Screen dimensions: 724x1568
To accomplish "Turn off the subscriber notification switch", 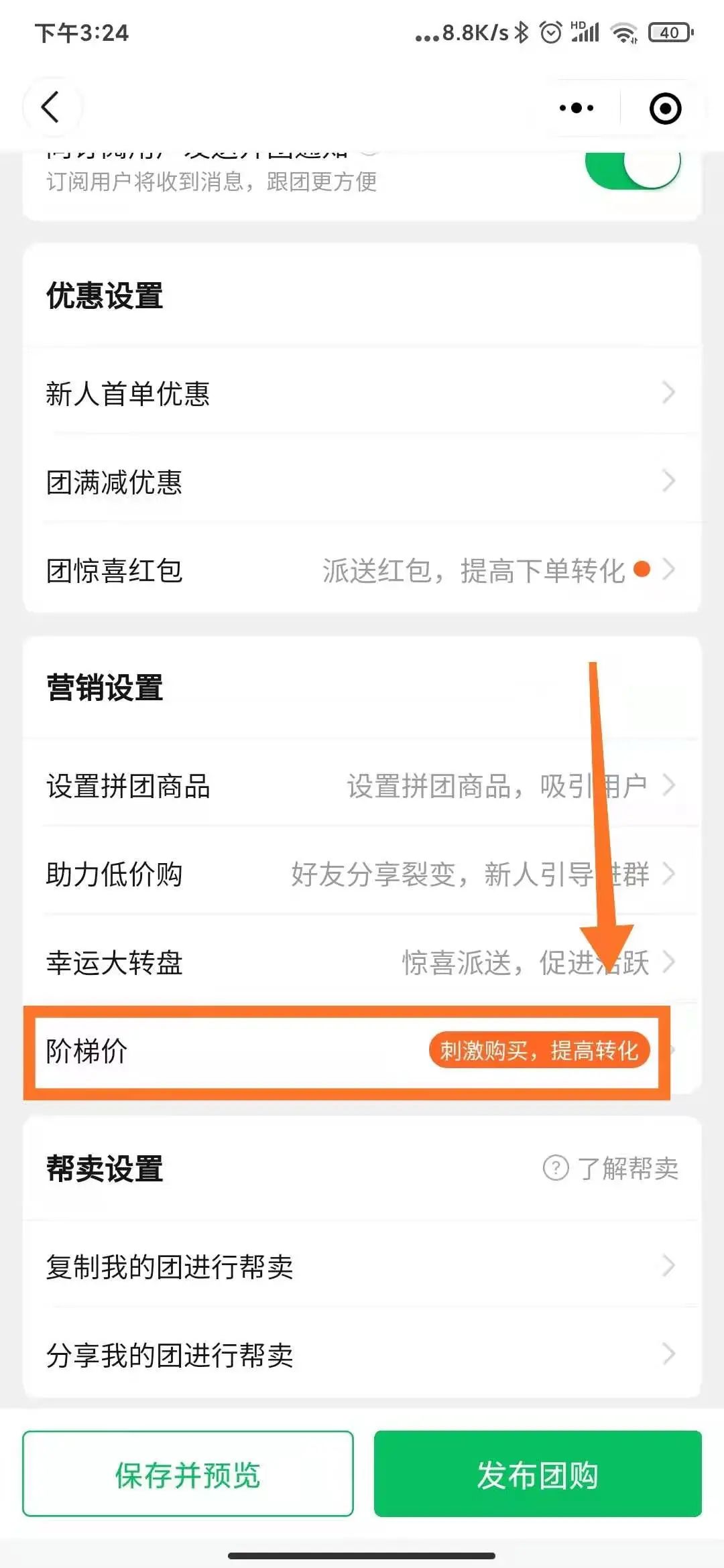I will (633, 168).
